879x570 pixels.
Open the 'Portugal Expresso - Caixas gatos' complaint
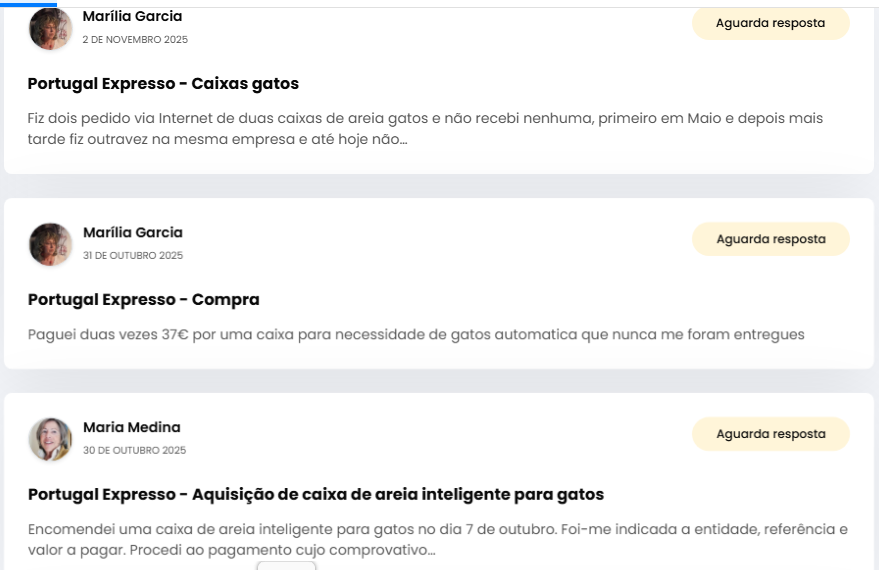163,84
